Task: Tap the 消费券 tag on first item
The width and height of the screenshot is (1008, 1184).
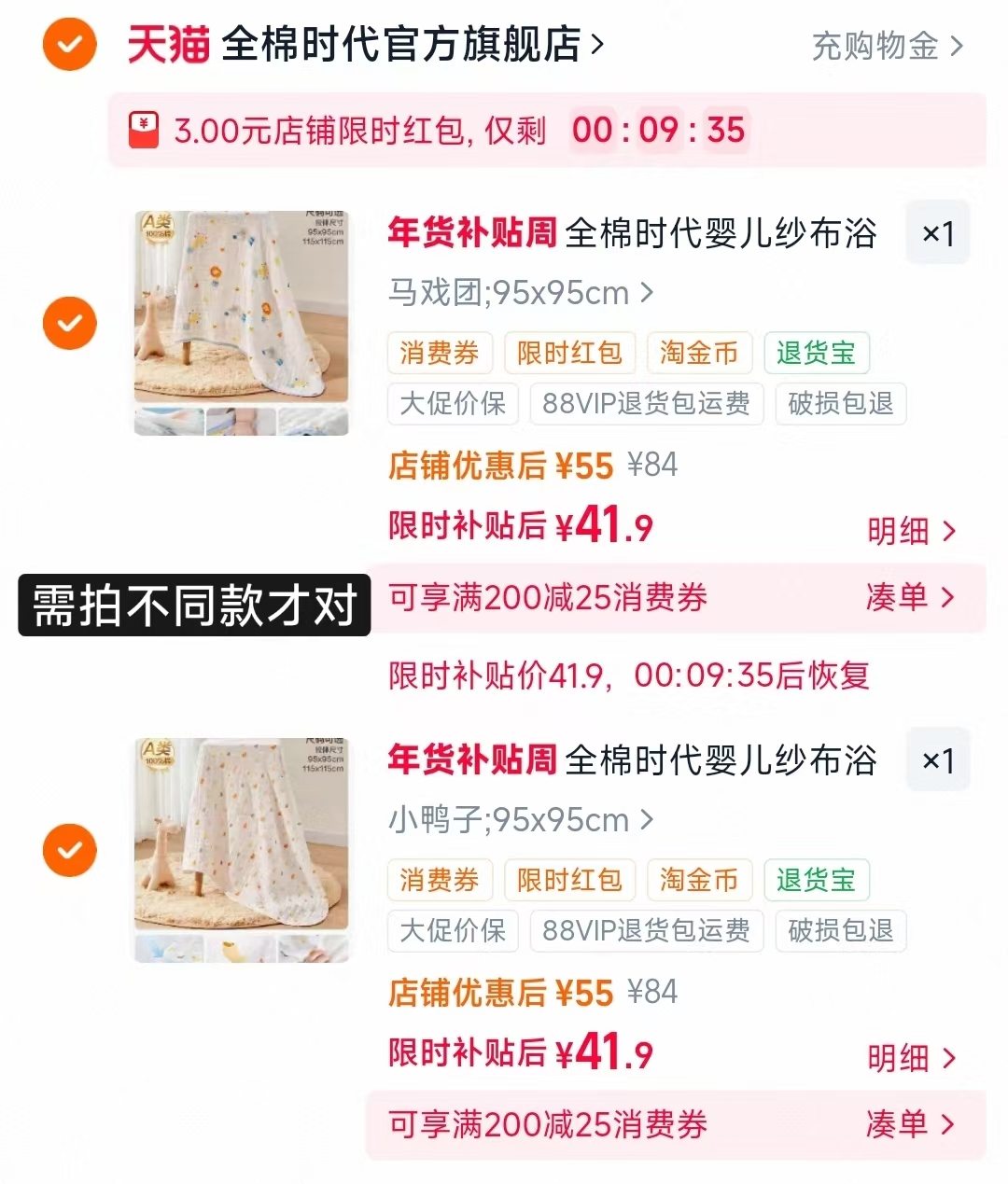Action: point(440,353)
